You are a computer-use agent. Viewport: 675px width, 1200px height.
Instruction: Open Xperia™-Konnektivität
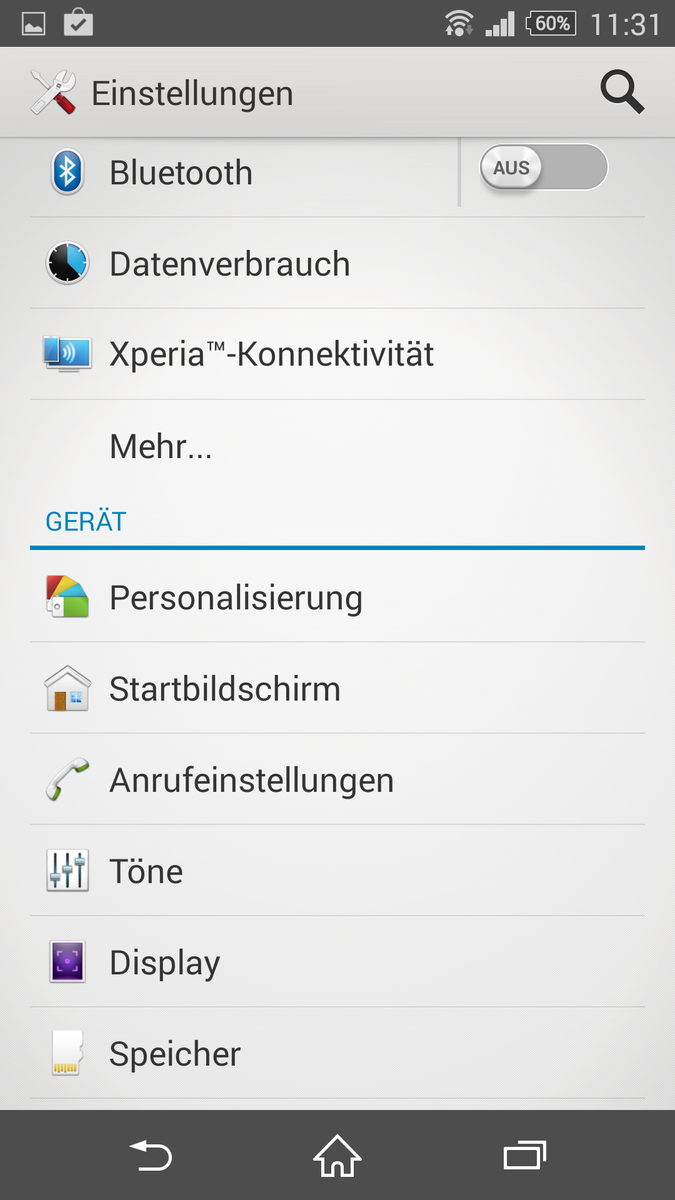point(337,354)
